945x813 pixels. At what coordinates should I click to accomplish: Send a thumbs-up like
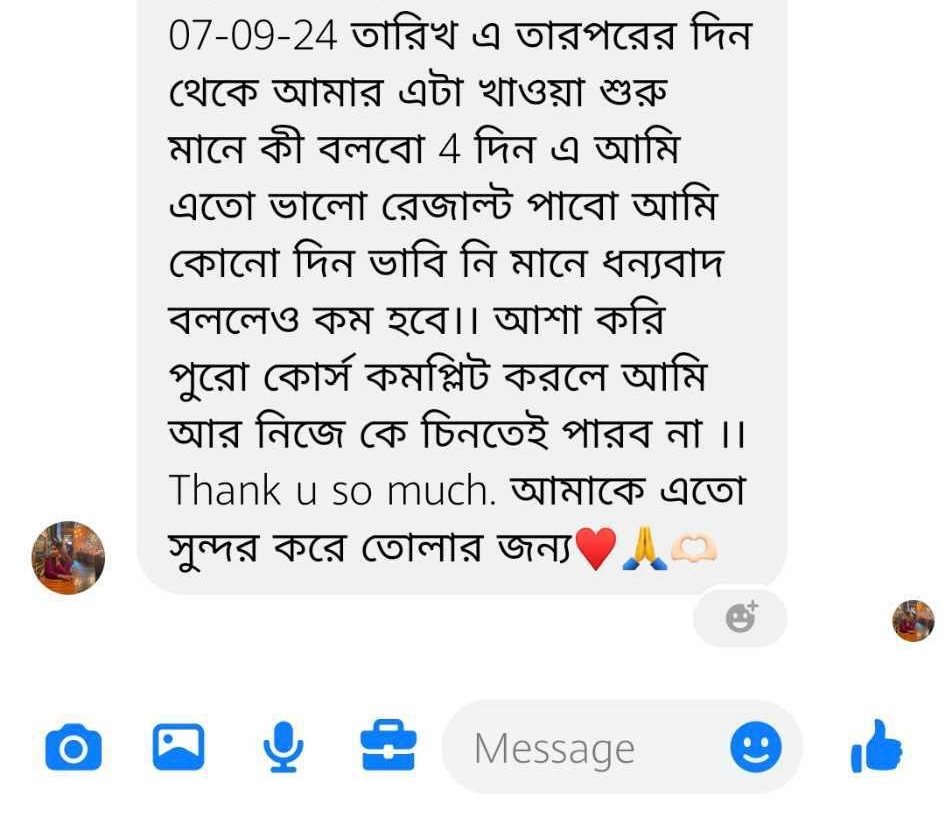(876, 747)
